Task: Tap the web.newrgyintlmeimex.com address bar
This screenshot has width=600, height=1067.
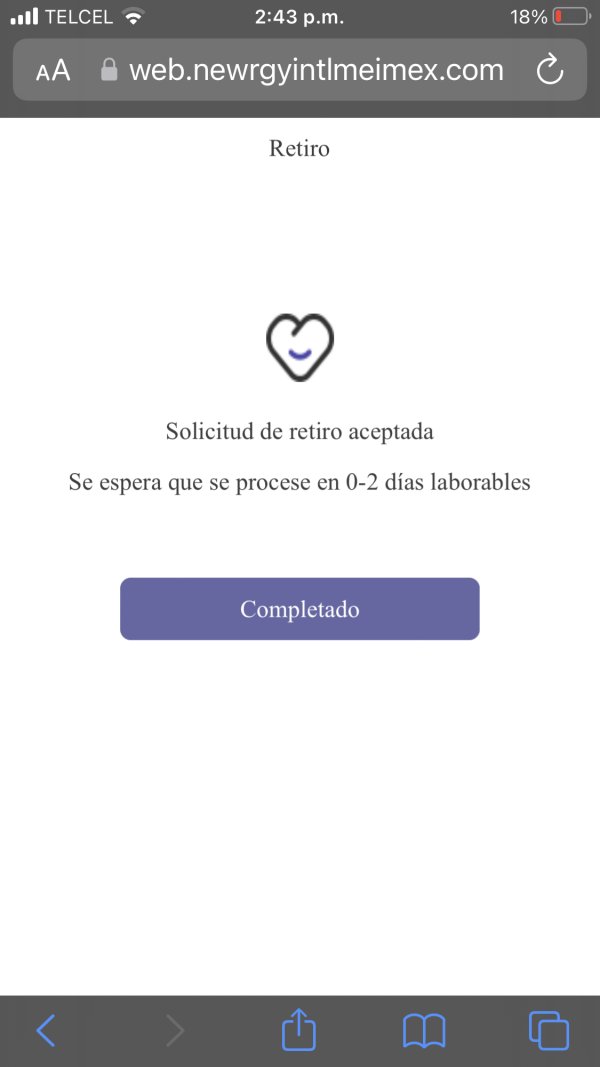Action: click(300, 70)
